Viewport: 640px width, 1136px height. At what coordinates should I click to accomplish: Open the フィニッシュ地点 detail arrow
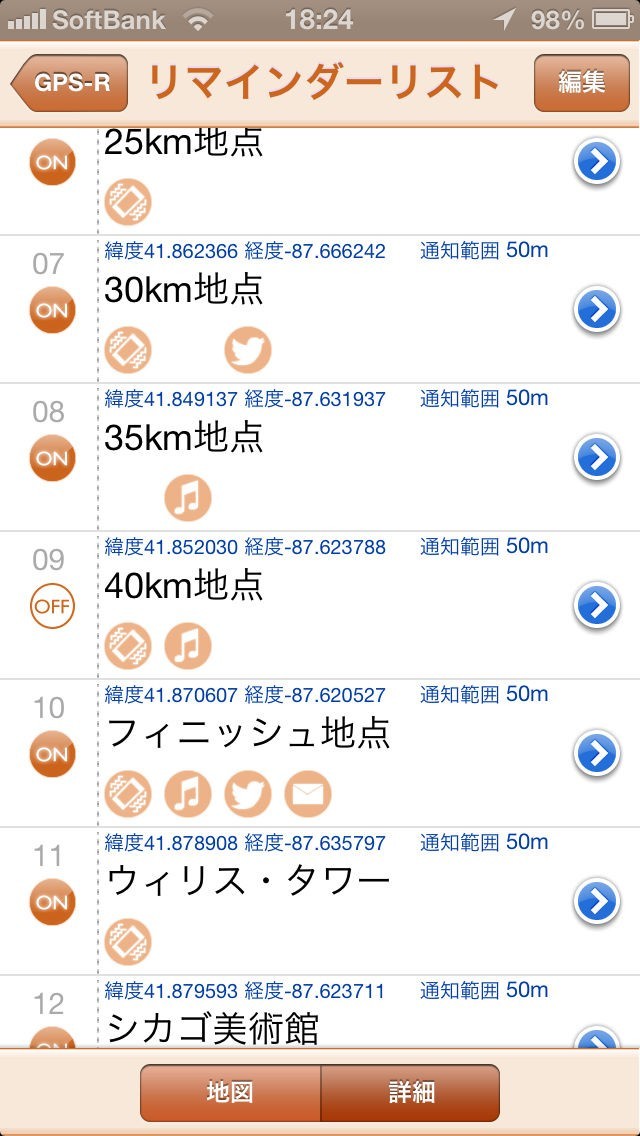pyautogui.click(x=597, y=754)
